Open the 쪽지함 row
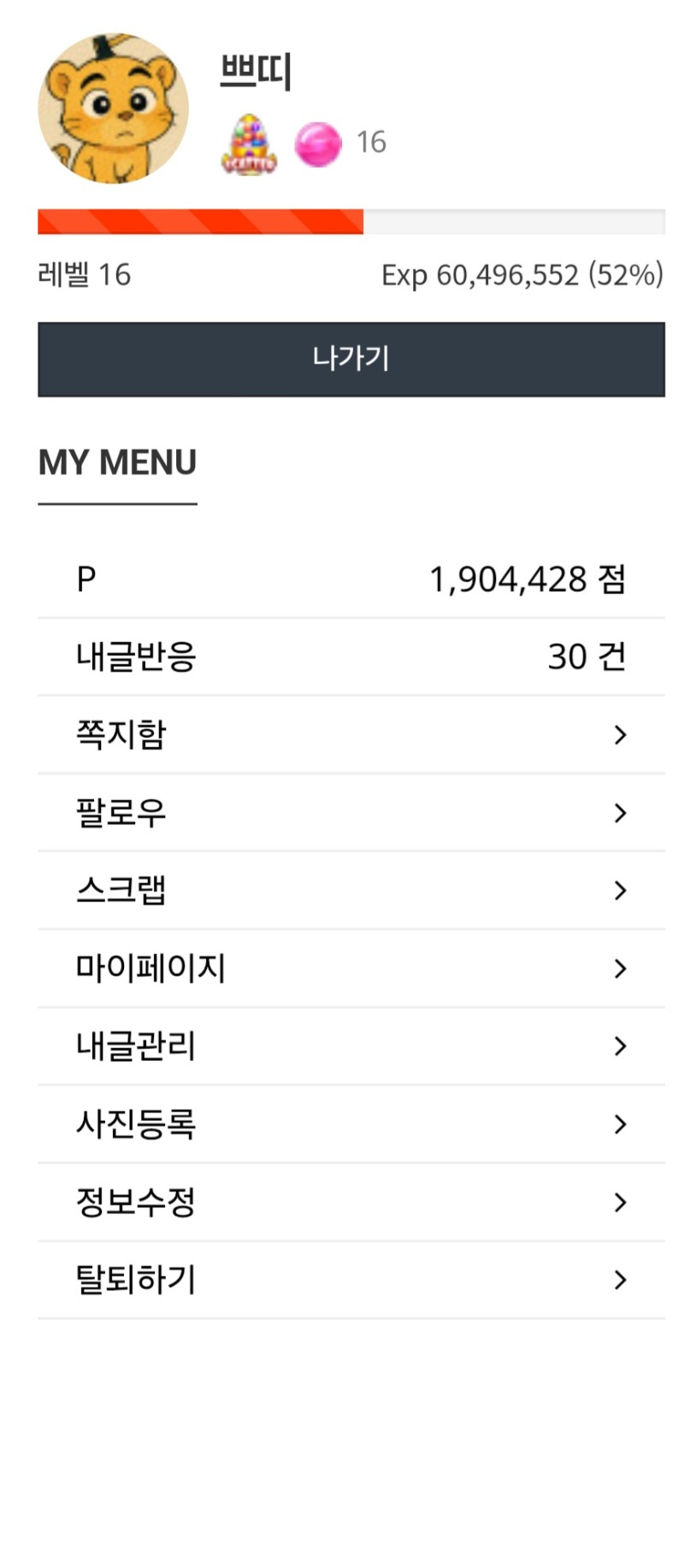Screen dimensions: 684x1568 351,734
